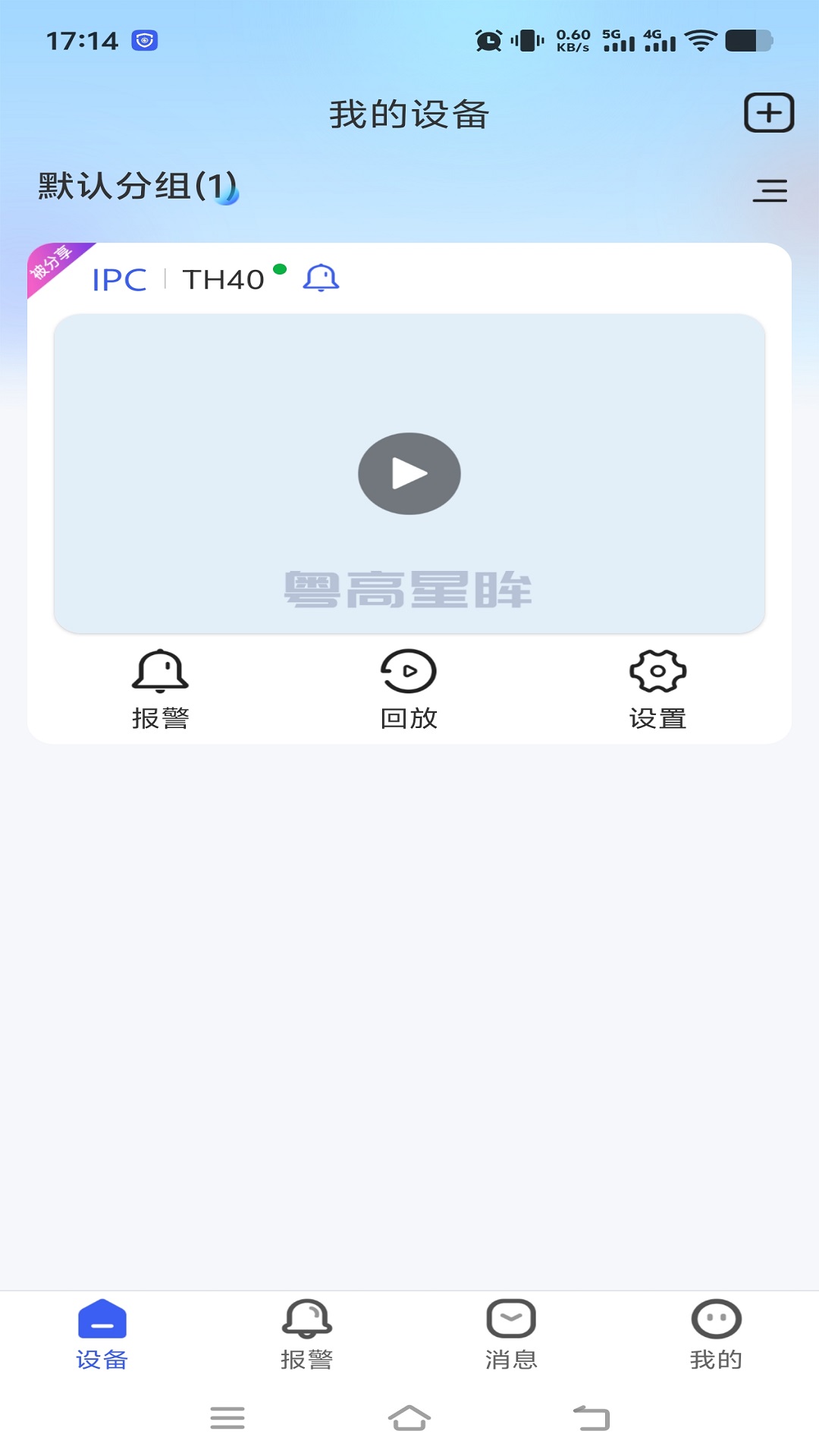Check TH40 online status dot

tap(281, 268)
